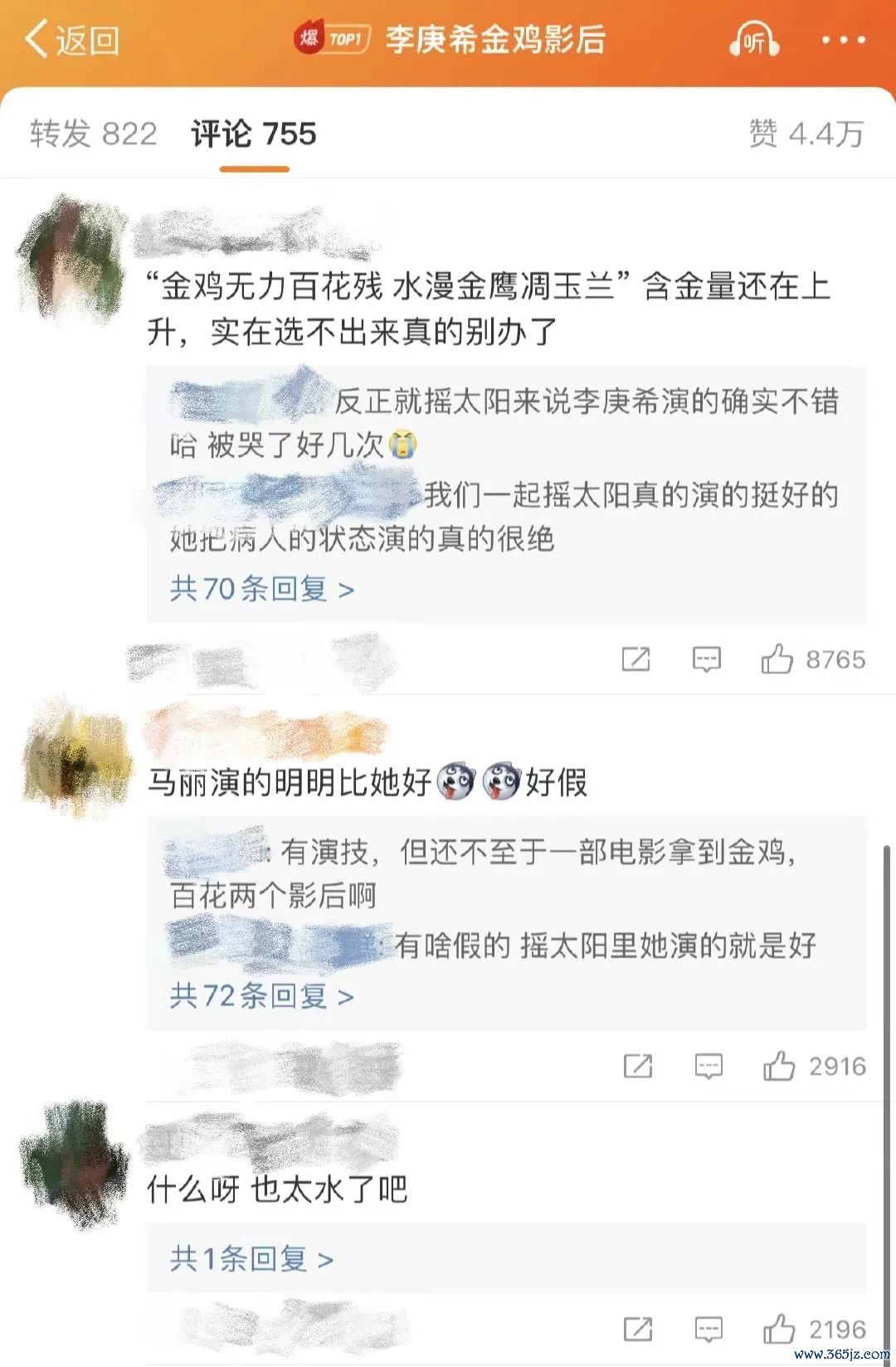Viewport: 896px width, 1367px height.
Task: Reply to the 什么呀 也太水了吧 comment
Action: [x=709, y=1330]
